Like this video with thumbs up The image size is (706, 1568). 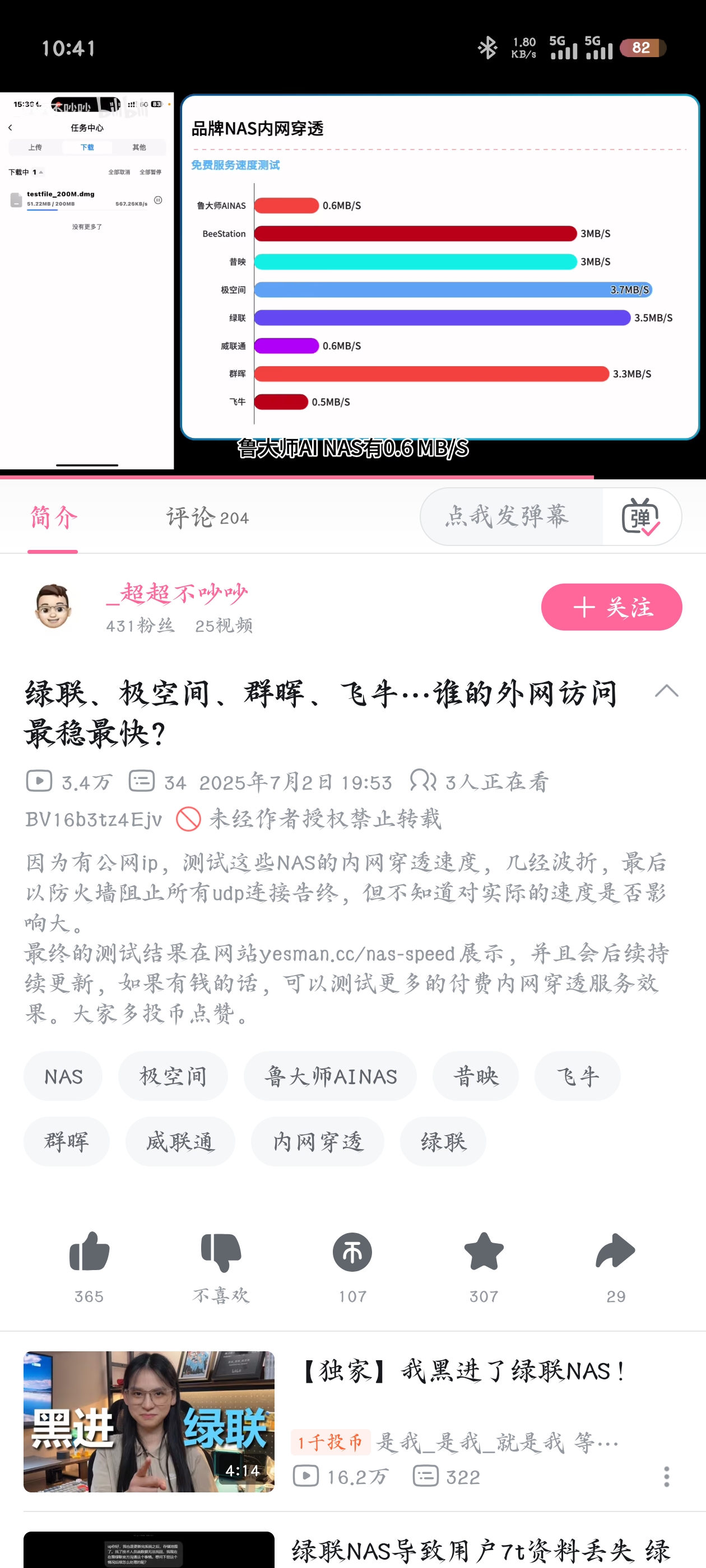coord(90,1253)
